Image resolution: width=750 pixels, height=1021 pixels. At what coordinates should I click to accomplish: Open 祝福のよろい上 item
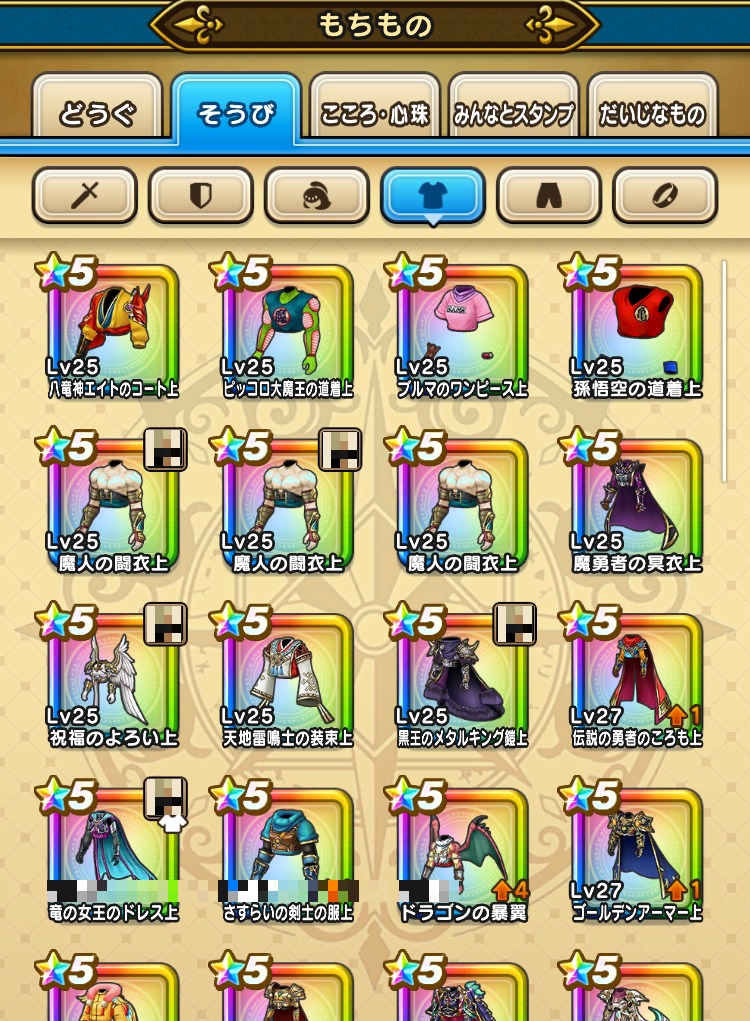pyautogui.click(x=112, y=680)
